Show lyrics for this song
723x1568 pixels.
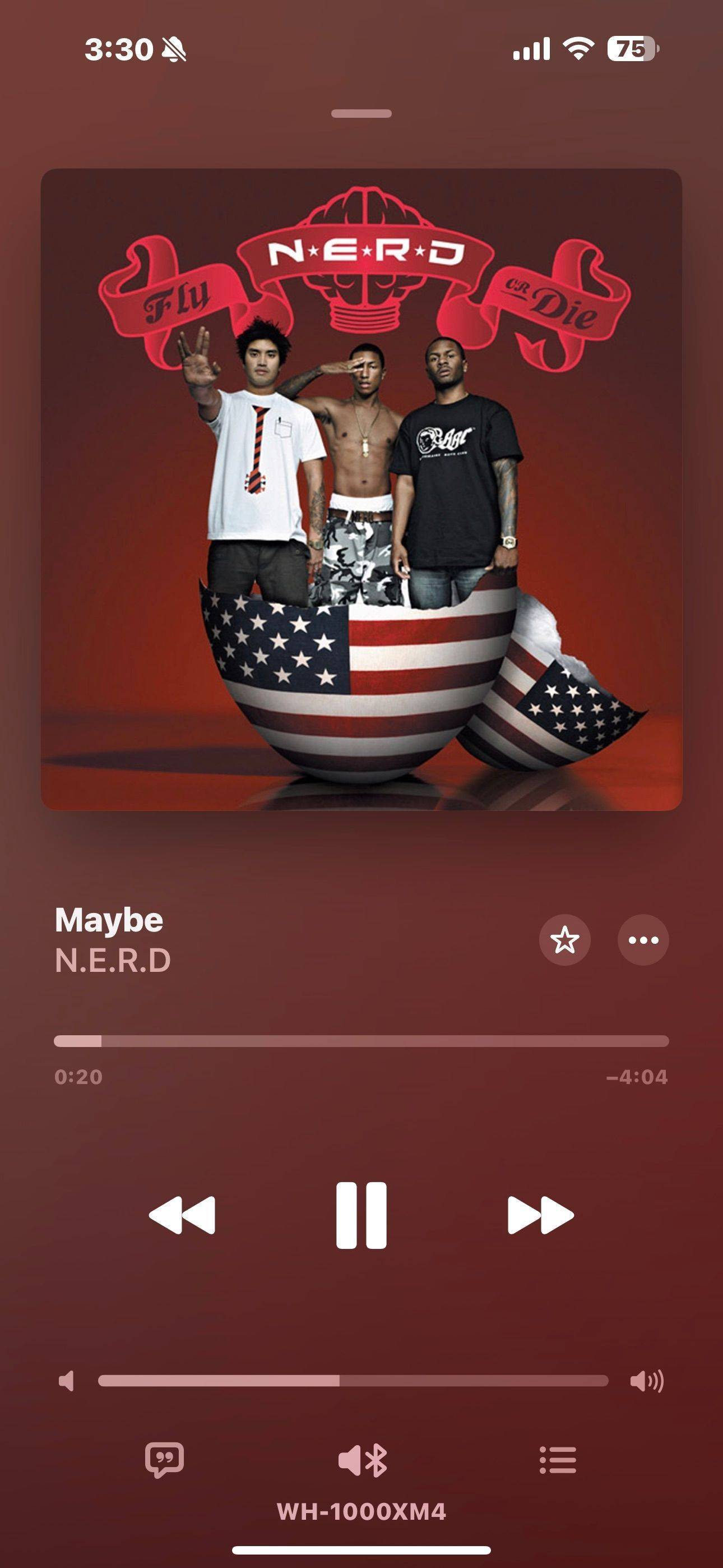coord(164,1460)
